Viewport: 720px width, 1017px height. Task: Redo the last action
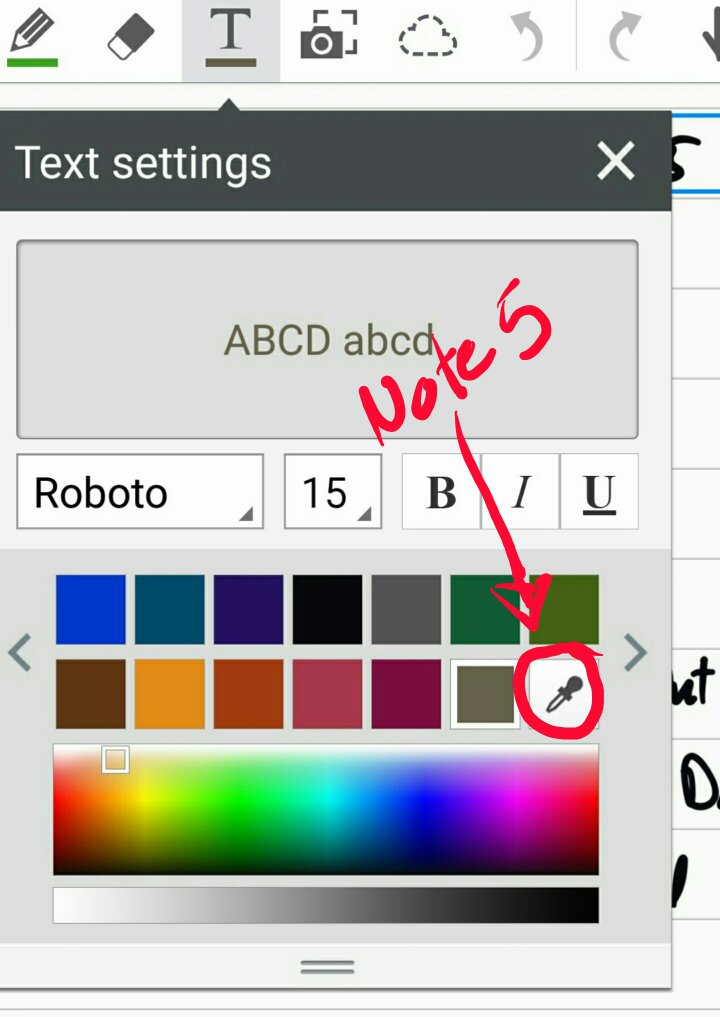(625, 38)
